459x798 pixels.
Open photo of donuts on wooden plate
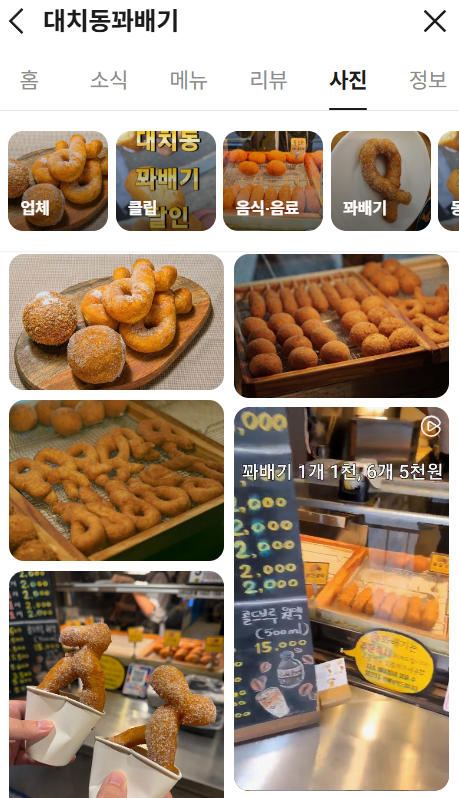tap(117, 322)
